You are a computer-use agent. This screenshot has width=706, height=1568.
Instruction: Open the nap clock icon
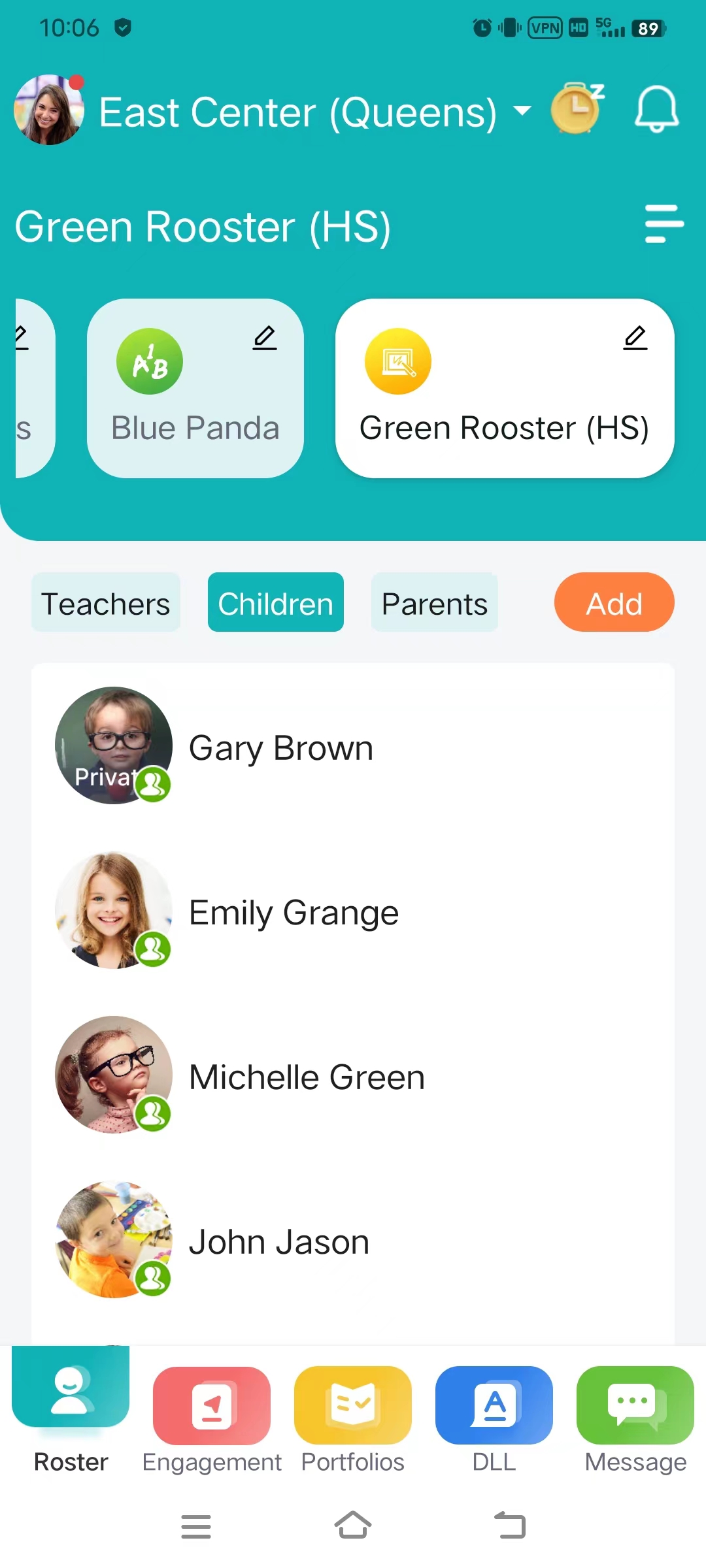coord(576,109)
